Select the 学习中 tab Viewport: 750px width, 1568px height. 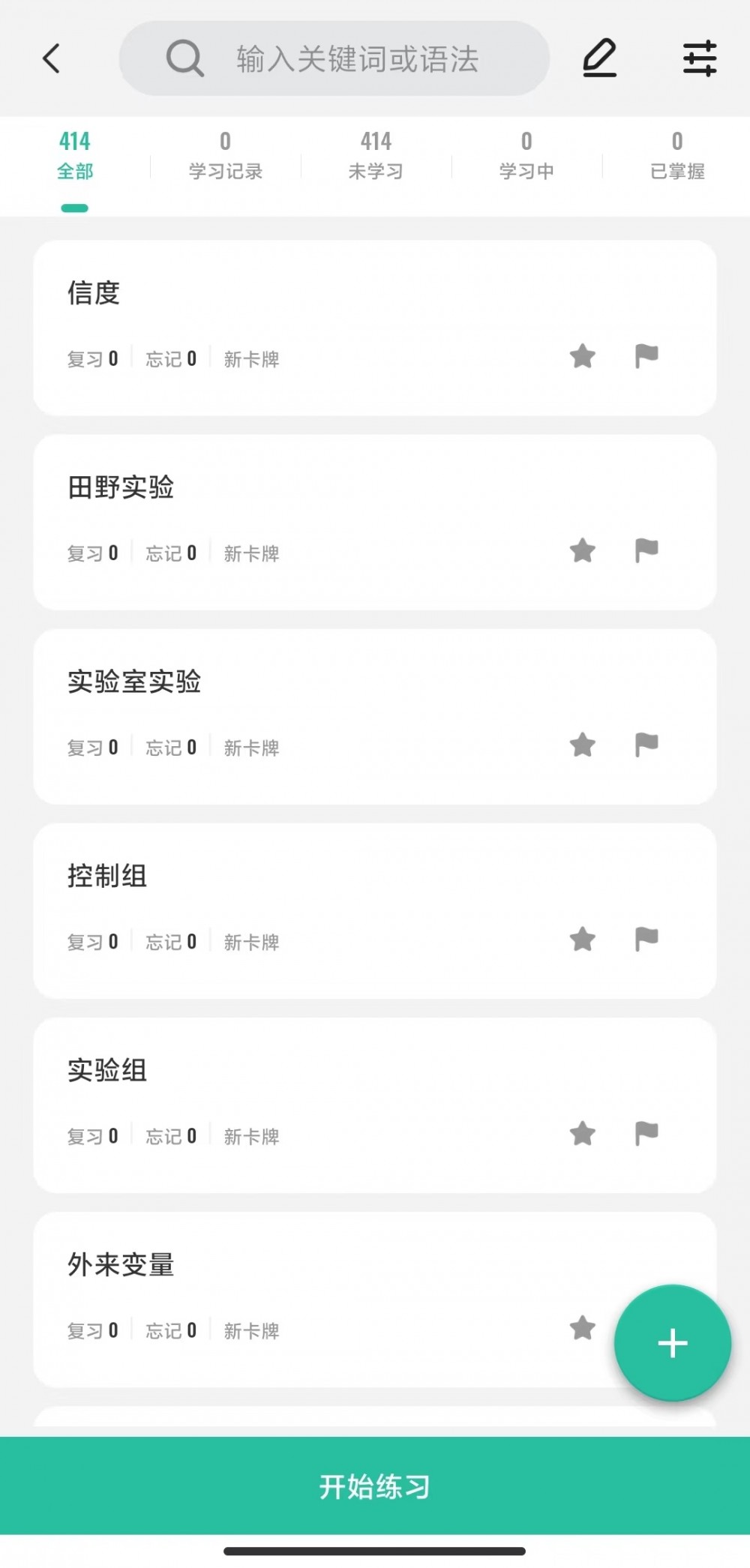[x=526, y=156]
